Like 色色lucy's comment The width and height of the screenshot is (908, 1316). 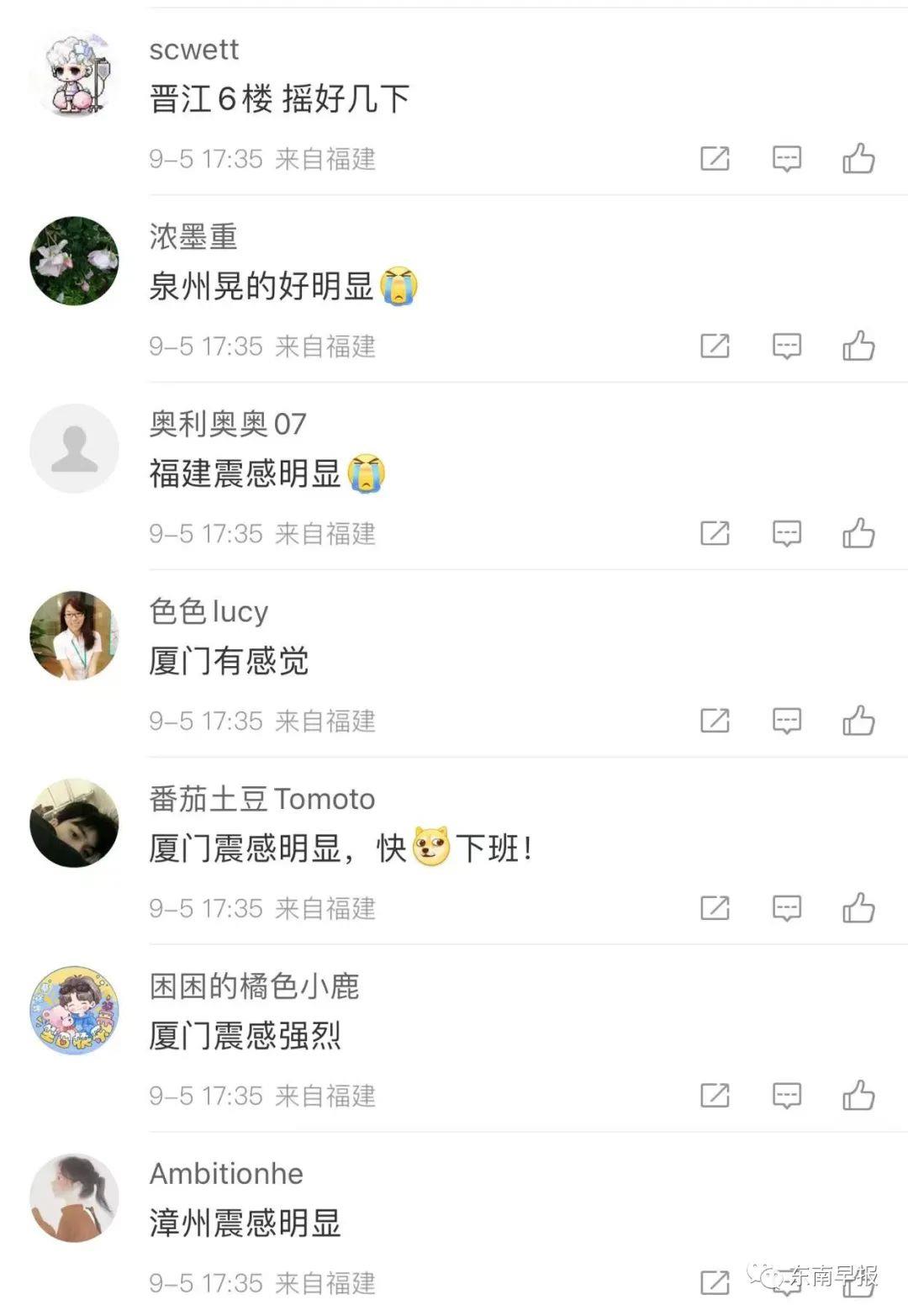coord(858,721)
